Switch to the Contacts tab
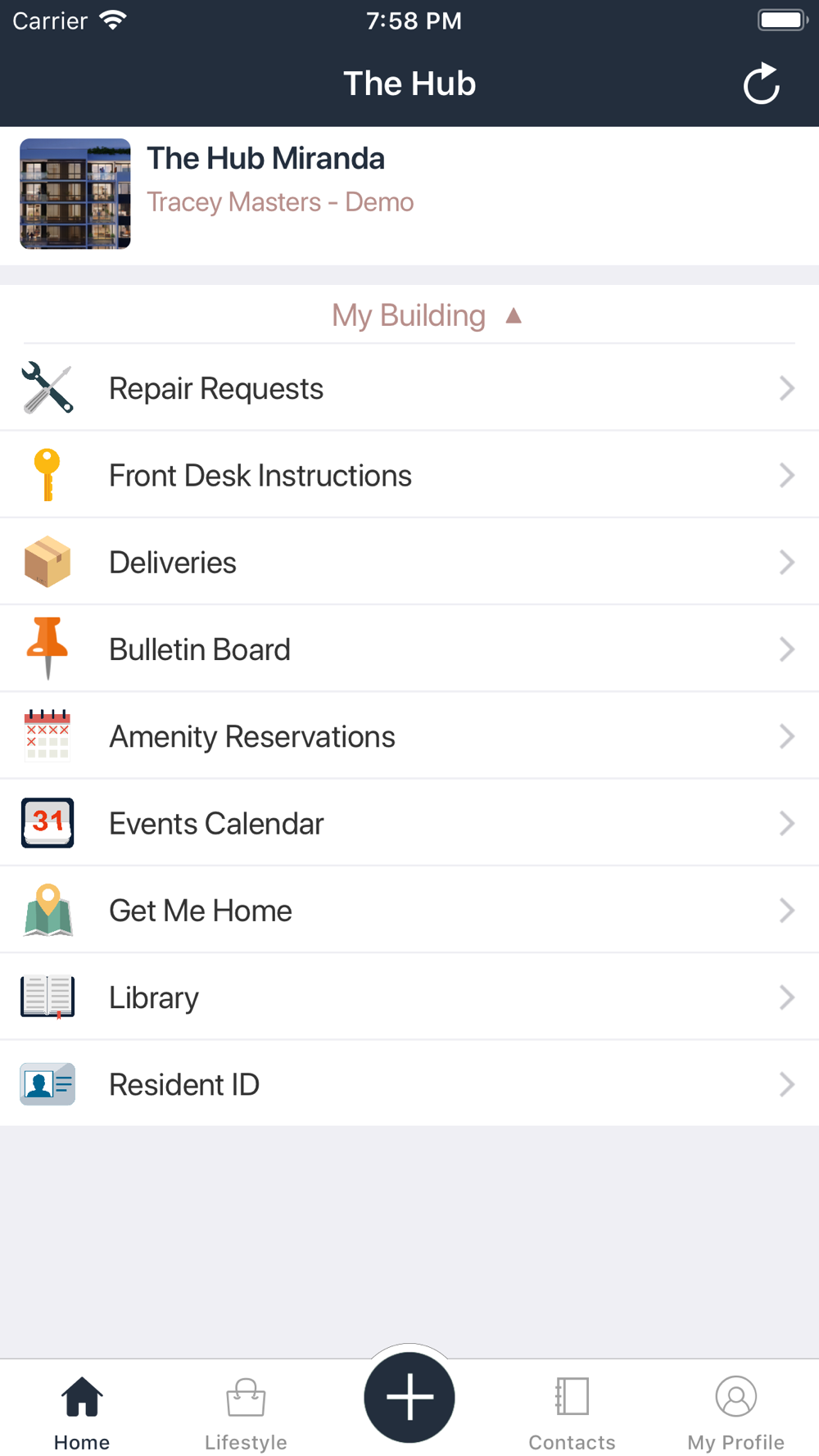The image size is (819, 1456). (x=572, y=1414)
